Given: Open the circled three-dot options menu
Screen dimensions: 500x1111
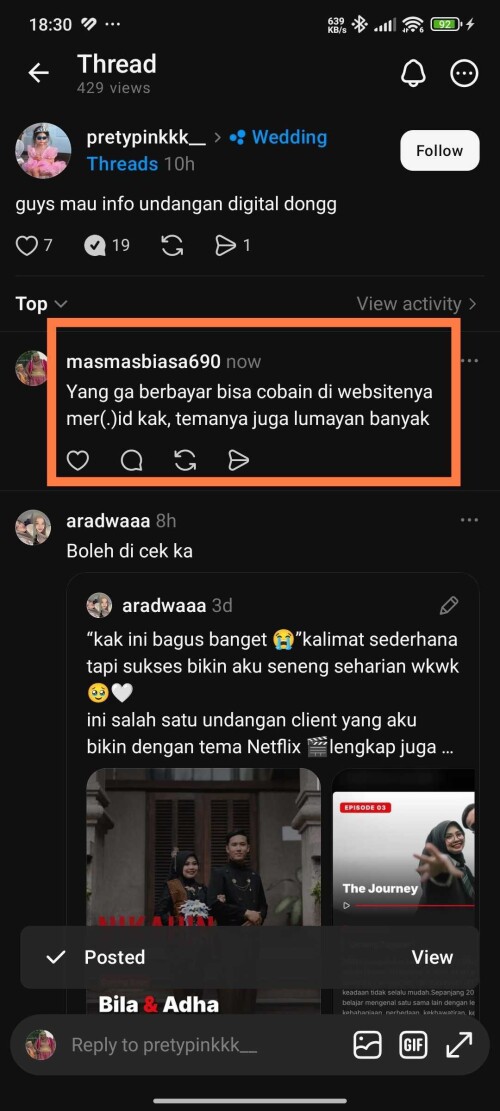Looking at the screenshot, I should tap(465, 72).
